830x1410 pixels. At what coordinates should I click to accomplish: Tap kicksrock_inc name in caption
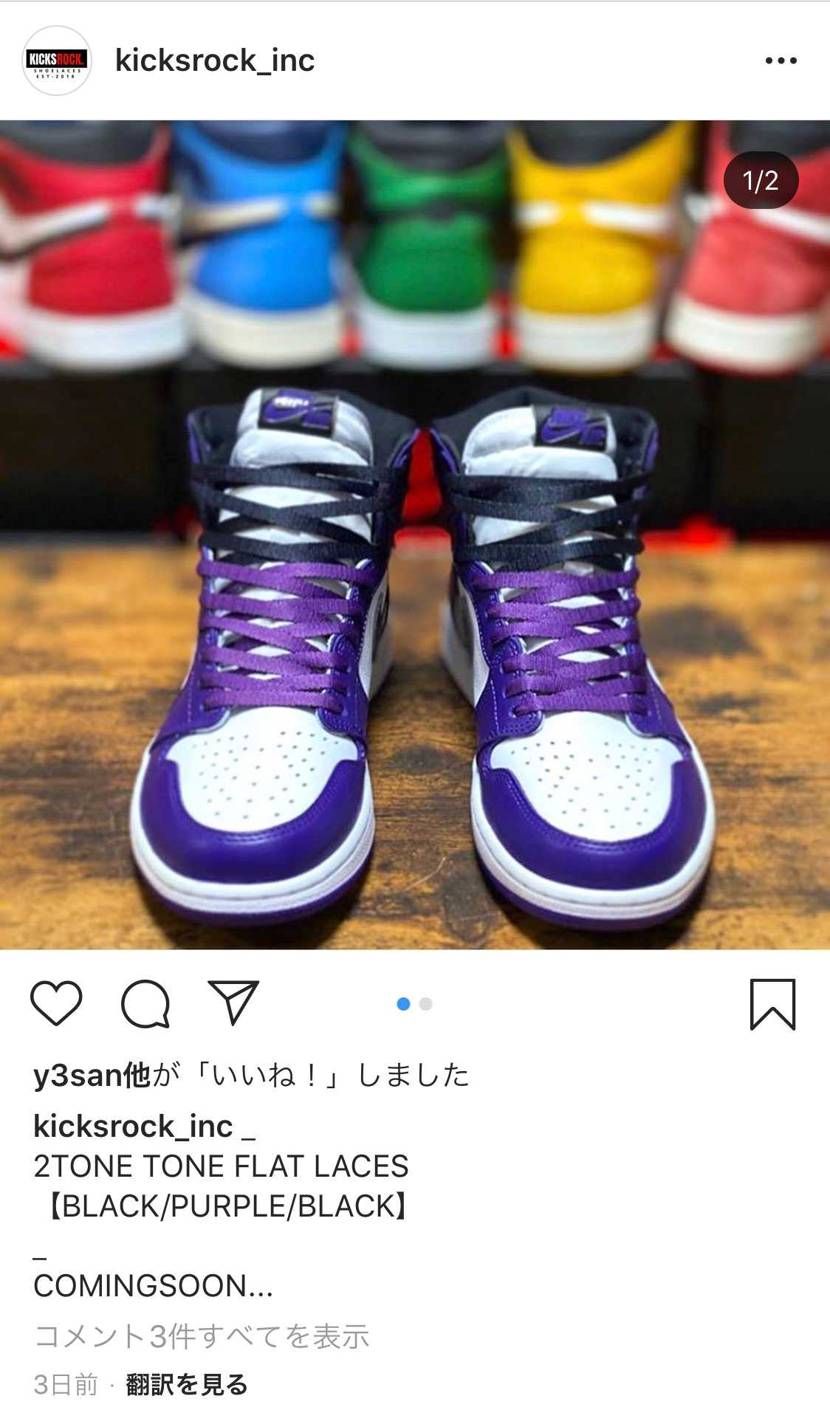coord(133,1126)
